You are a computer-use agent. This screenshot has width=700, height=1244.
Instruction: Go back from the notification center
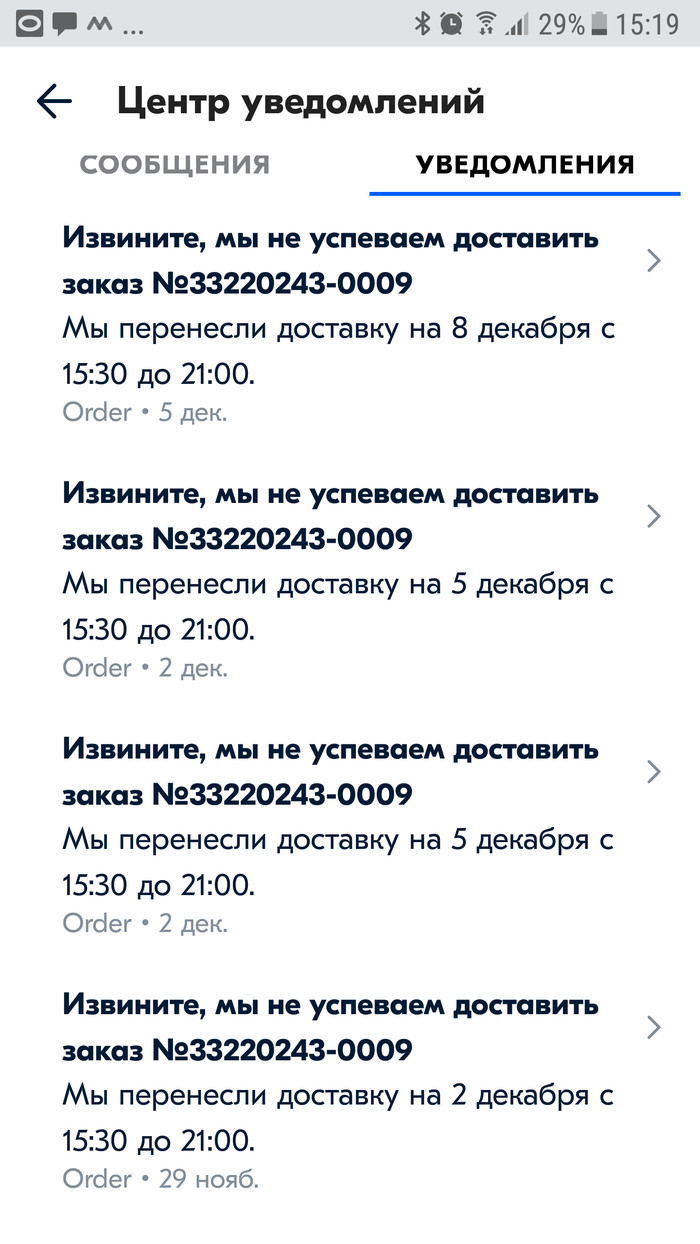(54, 101)
